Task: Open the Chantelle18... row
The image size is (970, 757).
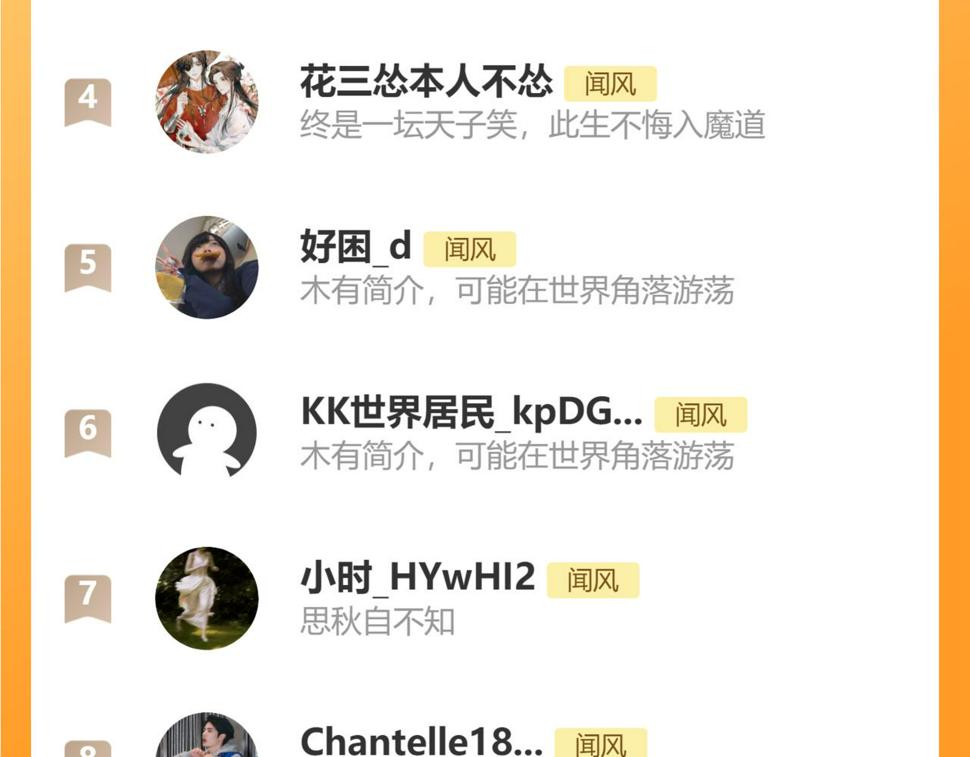Action: coord(421,741)
